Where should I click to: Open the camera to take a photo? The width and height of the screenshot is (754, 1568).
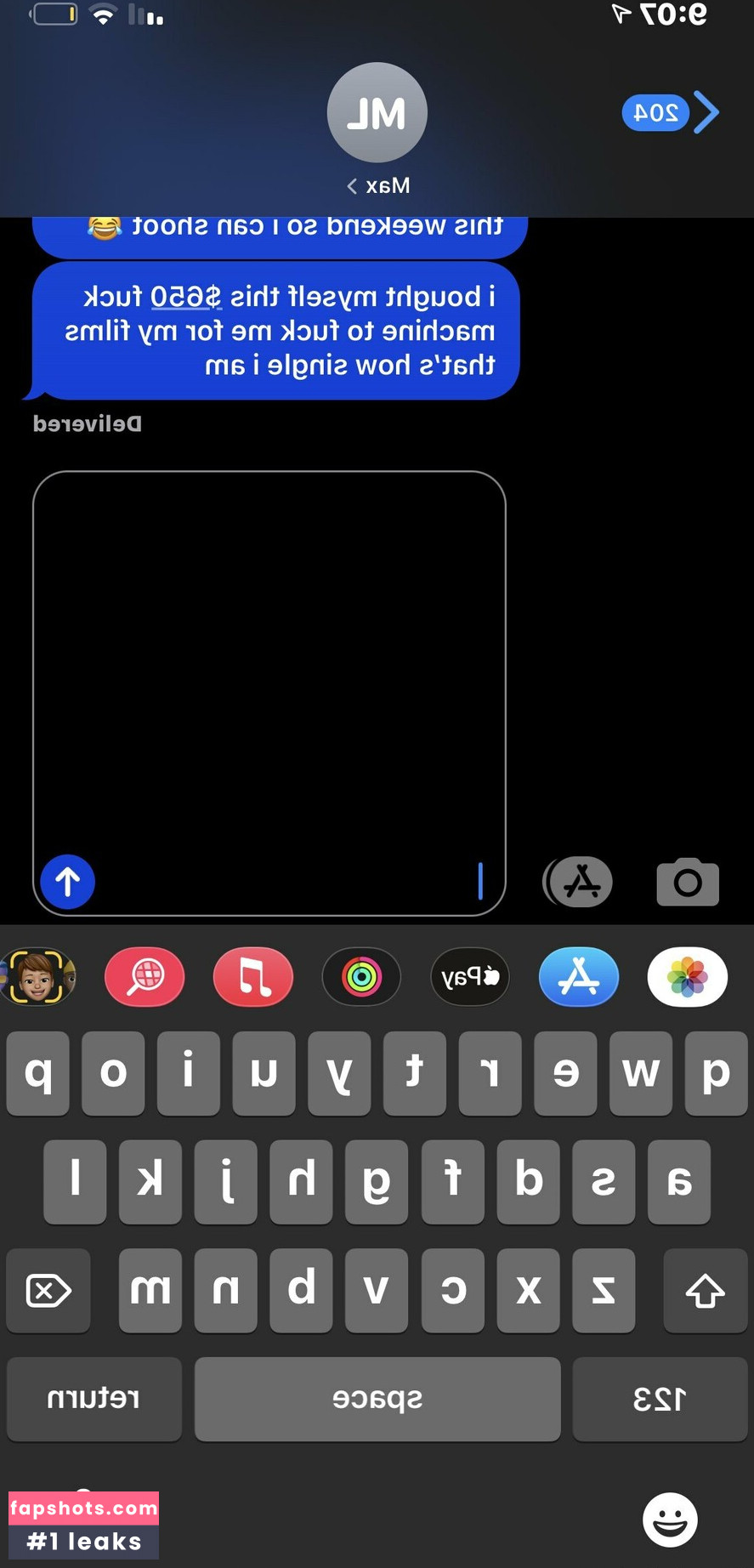tap(688, 882)
